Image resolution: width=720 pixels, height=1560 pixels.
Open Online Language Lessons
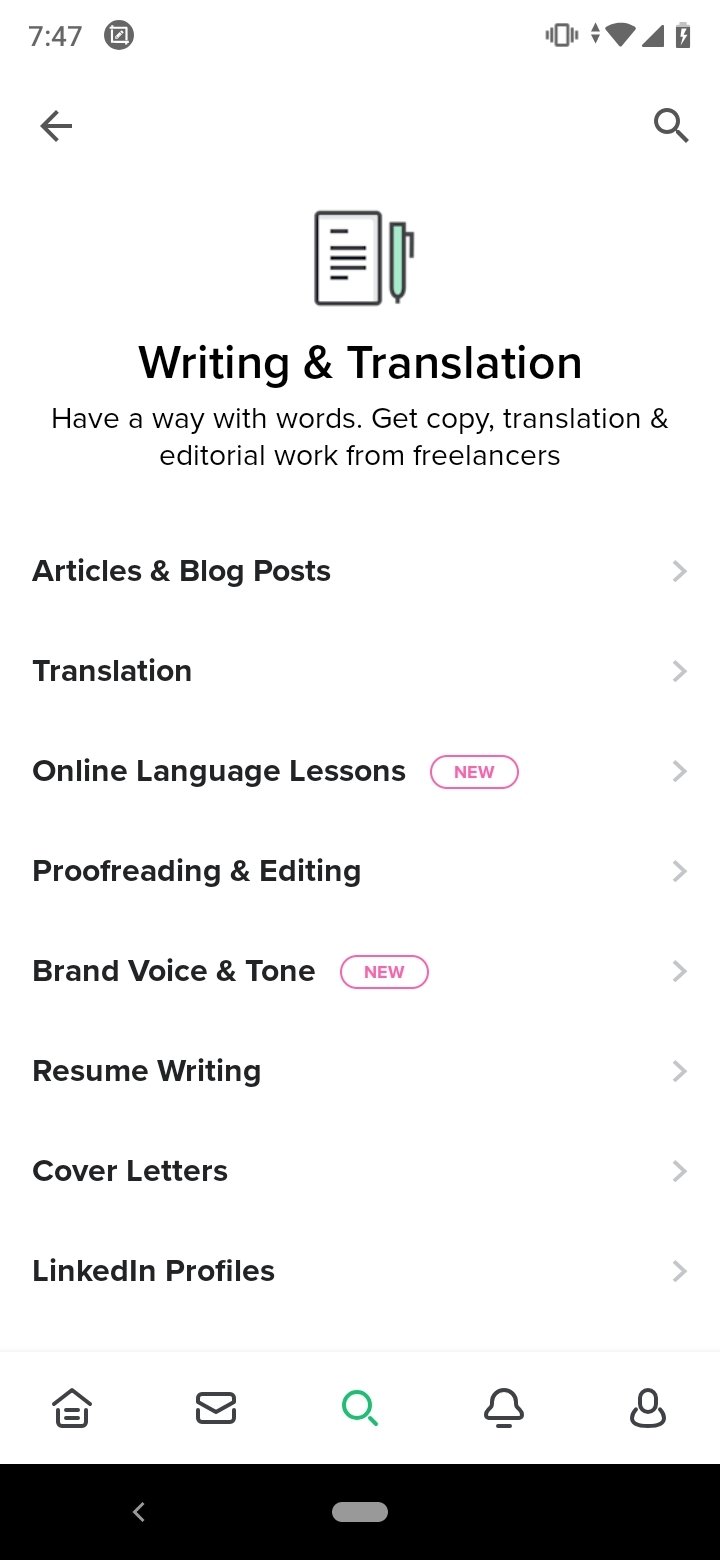360,771
